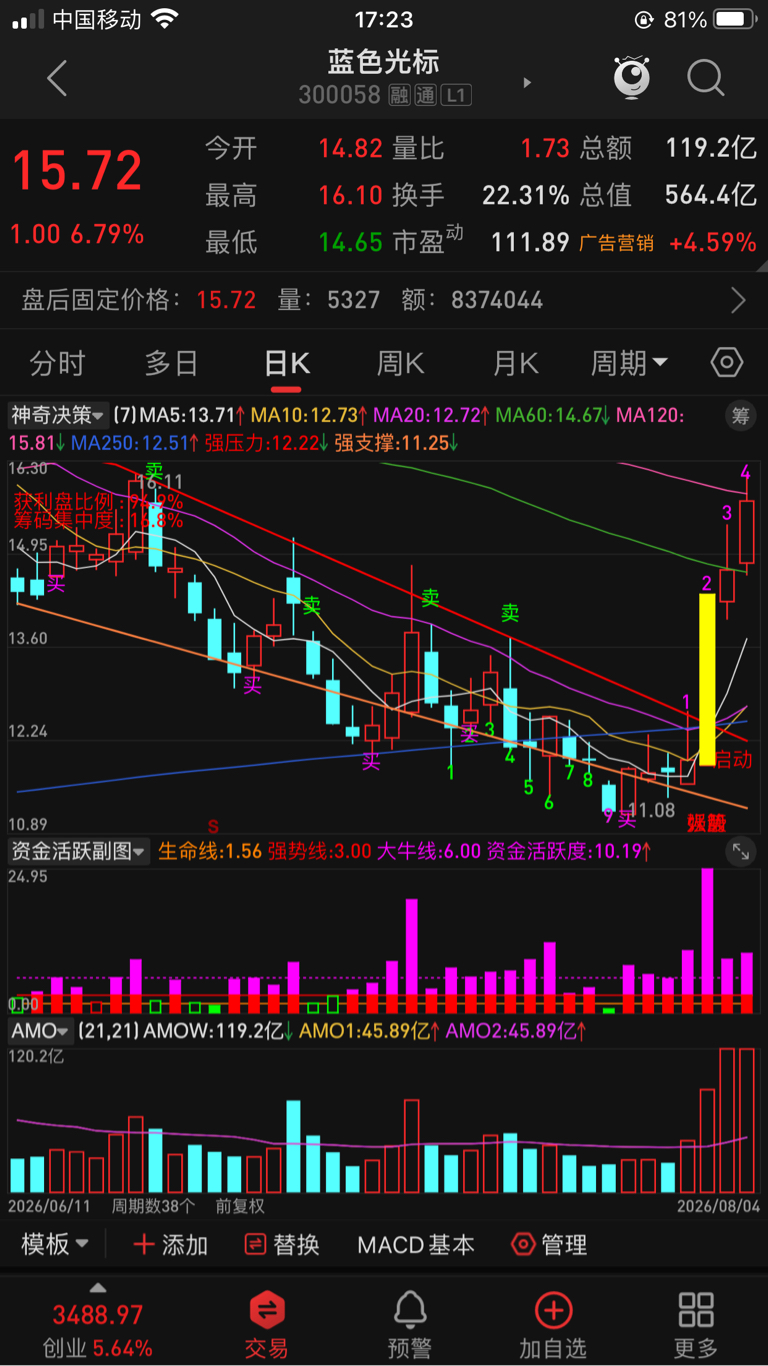Screen dimensions: 768x1366
Task: Expand the sub-chart to fullscreen
Action: (741, 852)
